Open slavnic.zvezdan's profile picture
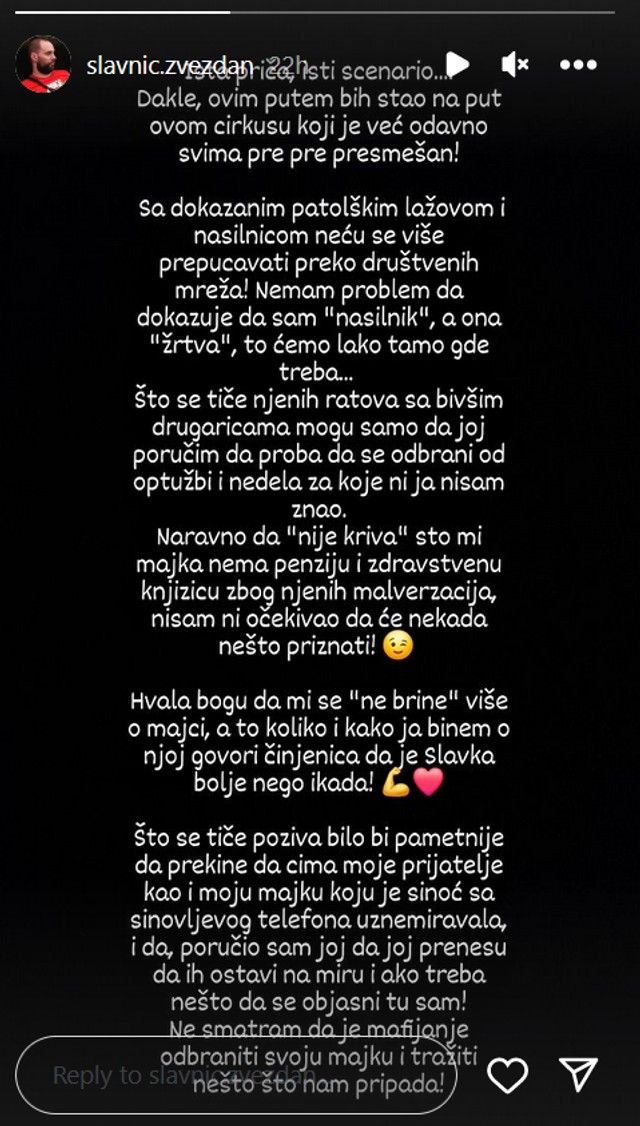The height and width of the screenshot is (1126, 640). pos(43,64)
